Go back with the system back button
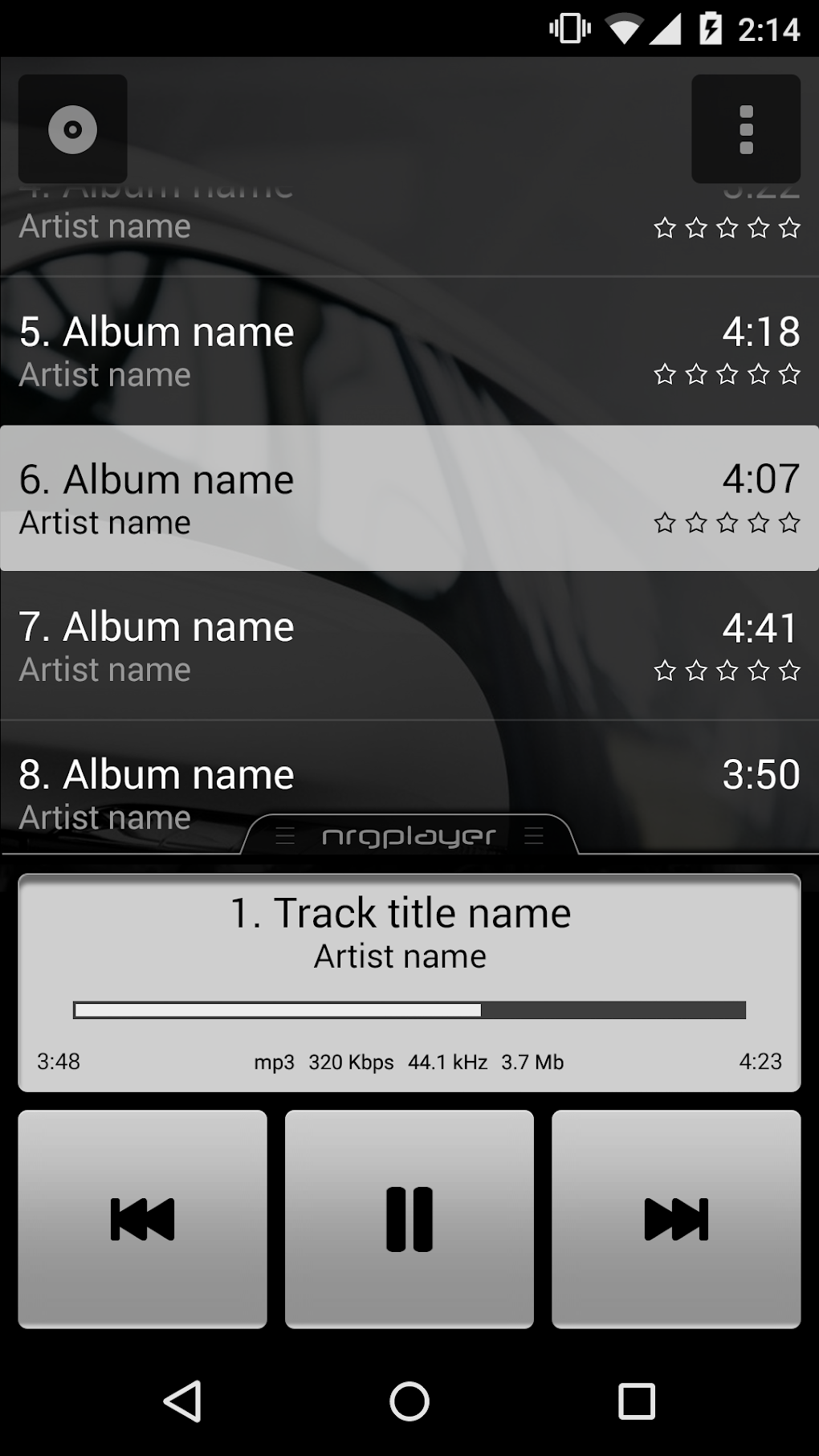 182,1401
